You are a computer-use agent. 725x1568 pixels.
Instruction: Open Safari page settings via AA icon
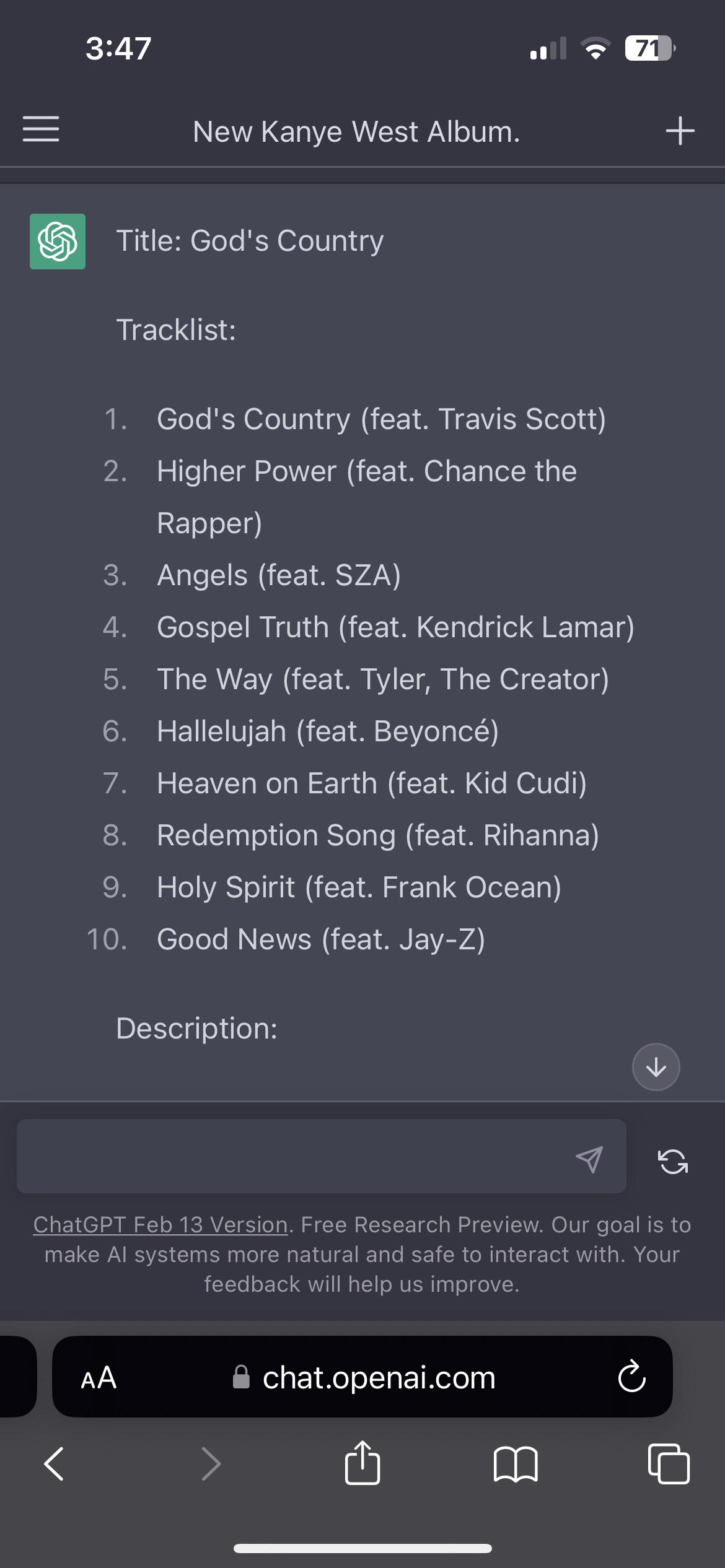(99, 1378)
